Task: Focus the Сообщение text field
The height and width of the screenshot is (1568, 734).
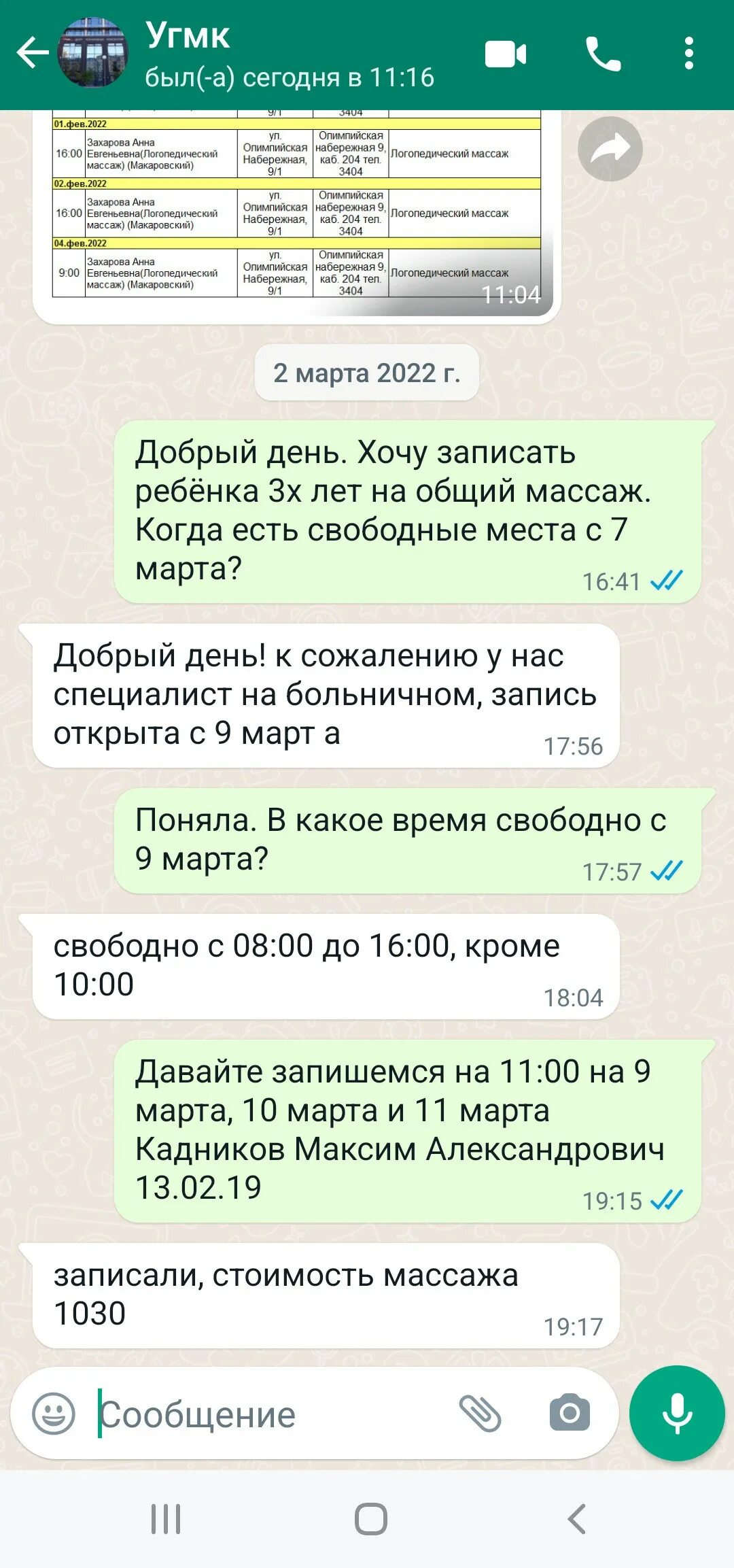Action: [272, 1415]
